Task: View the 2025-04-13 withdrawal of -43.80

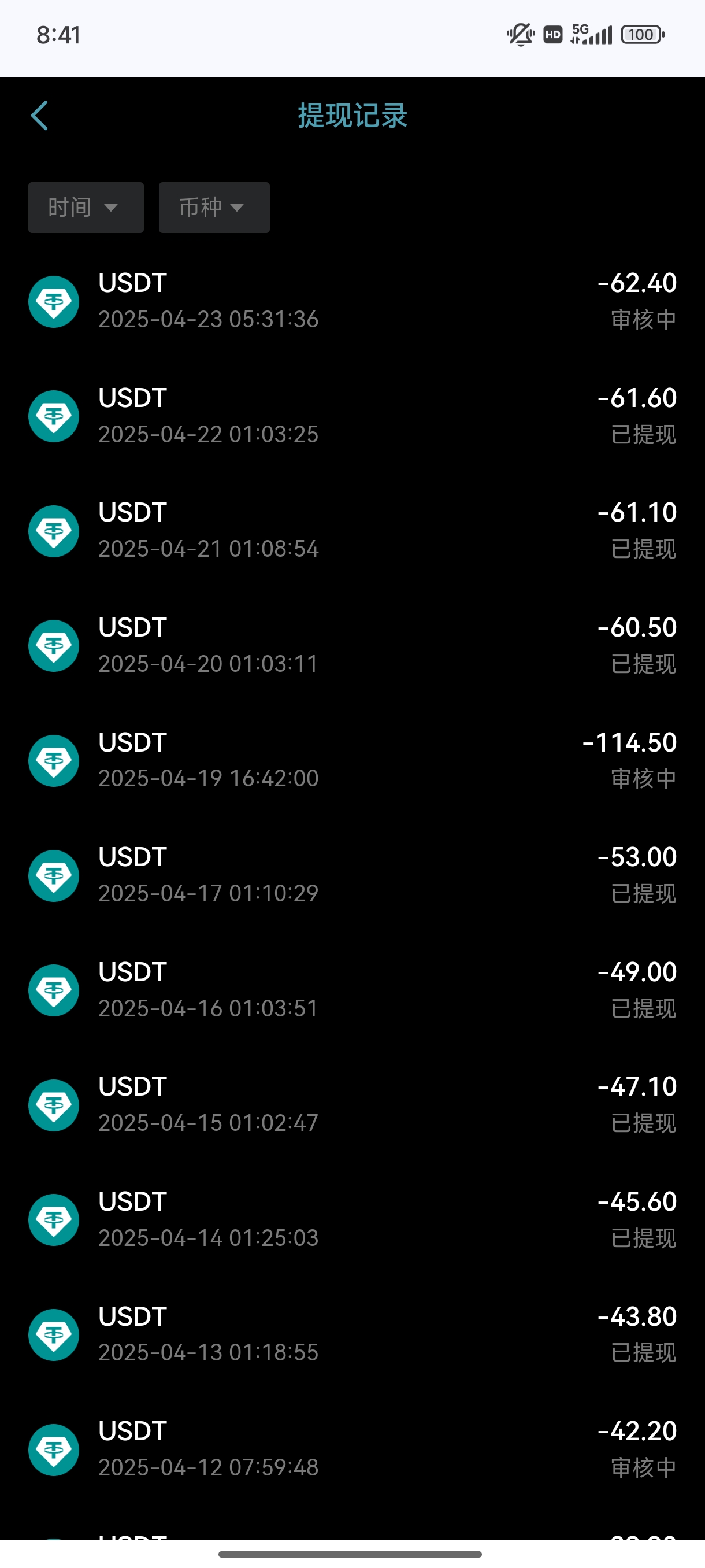Action: tap(352, 1335)
